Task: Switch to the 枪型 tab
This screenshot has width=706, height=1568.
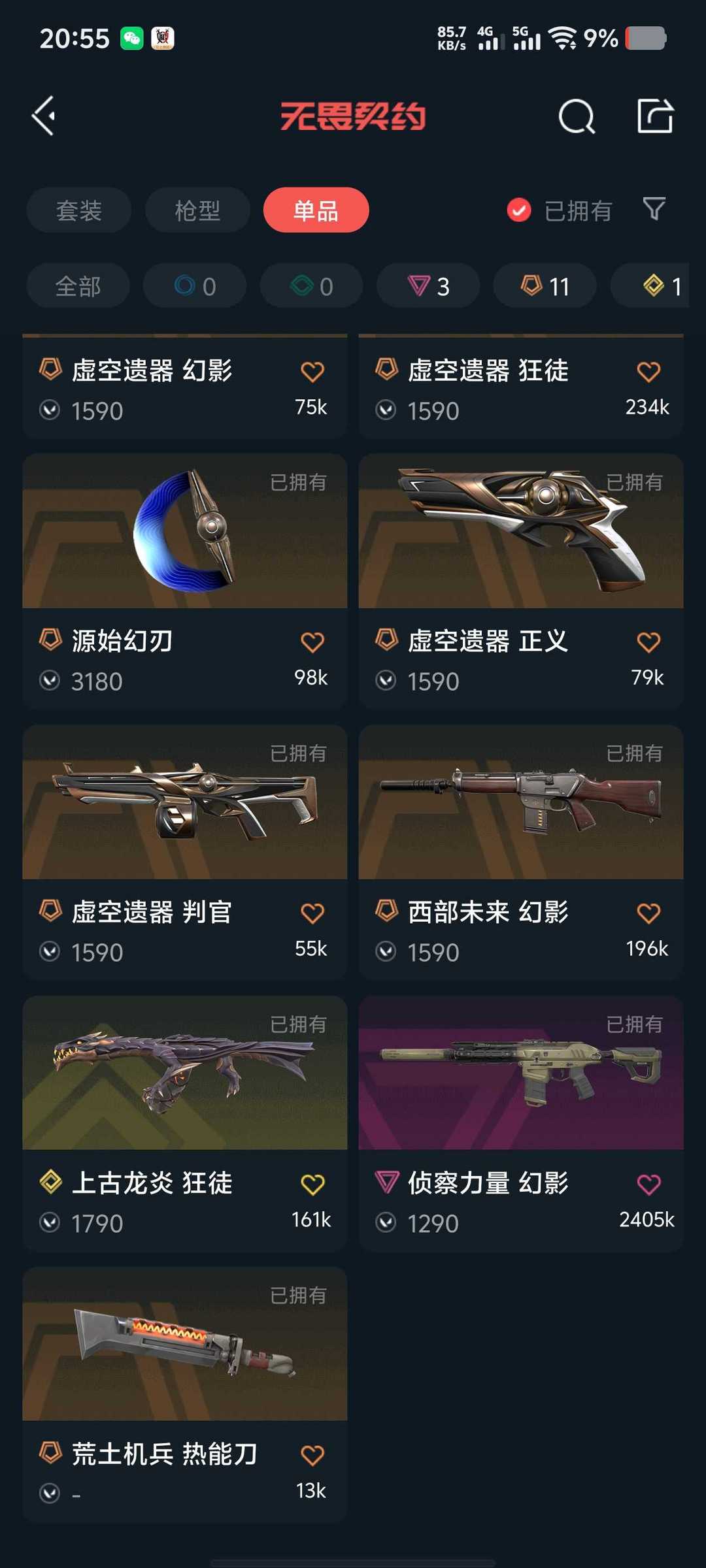Action: (x=197, y=210)
